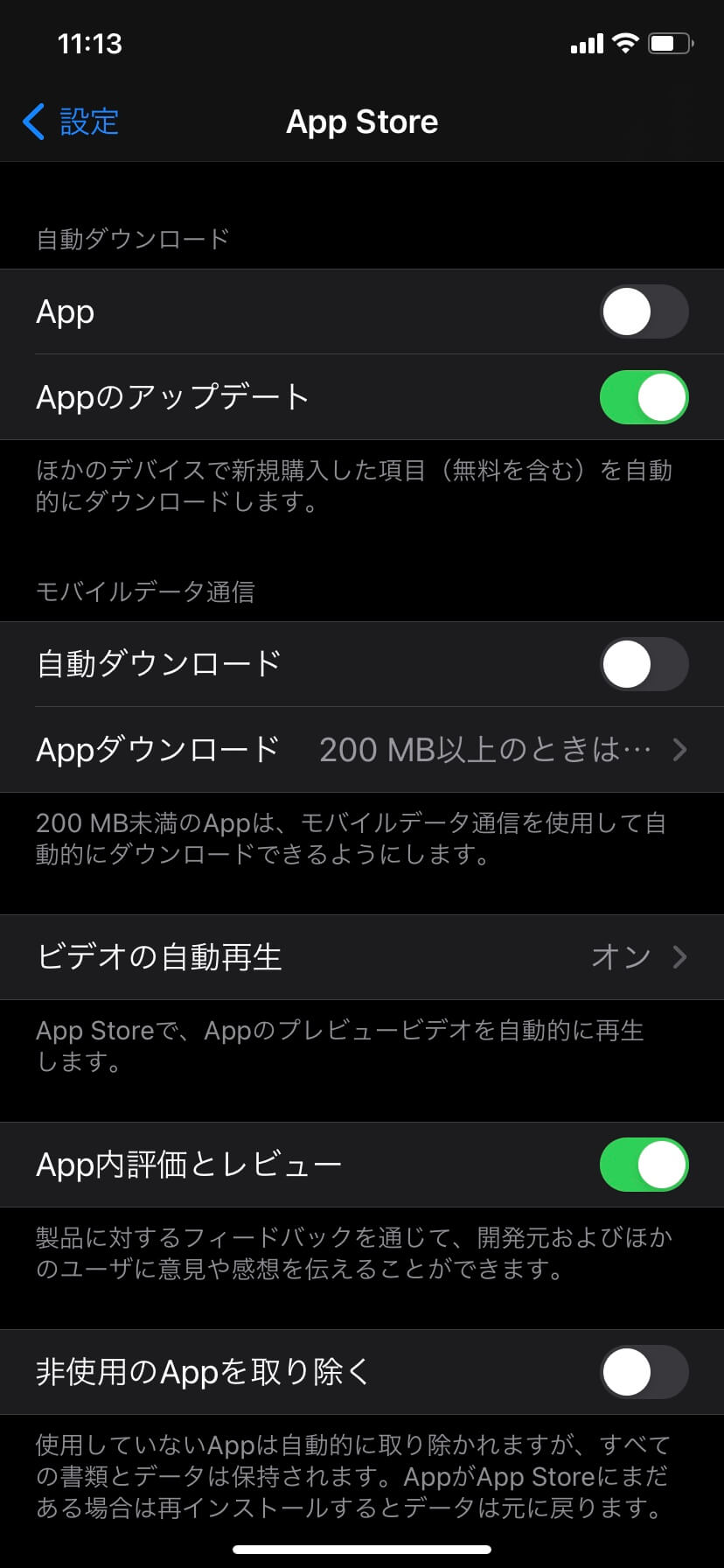Turn off Appのアップデート
This screenshot has height=1568, width=724.
[644, 397]
